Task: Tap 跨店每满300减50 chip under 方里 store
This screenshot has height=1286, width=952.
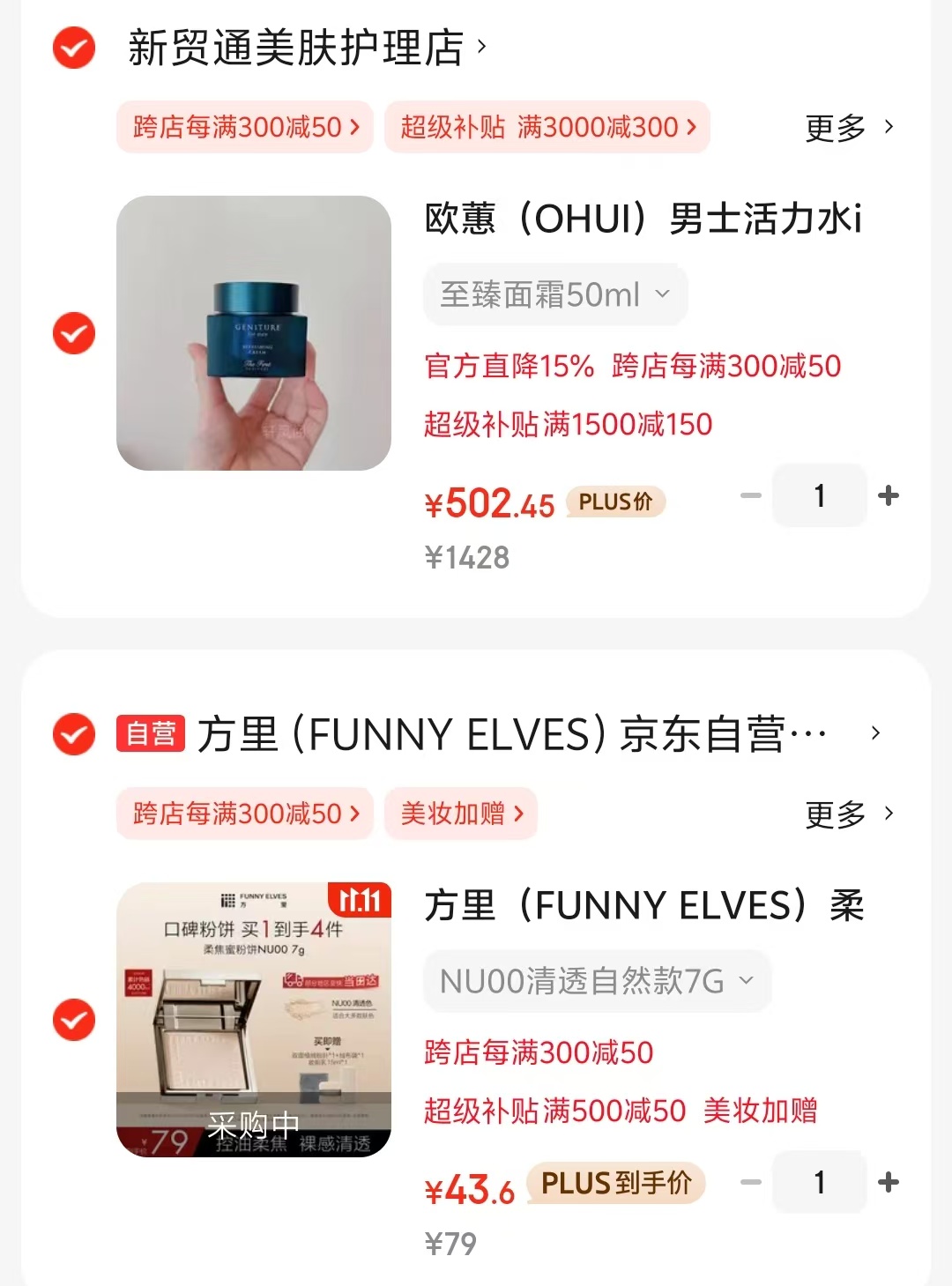Action: click(245, 813)
